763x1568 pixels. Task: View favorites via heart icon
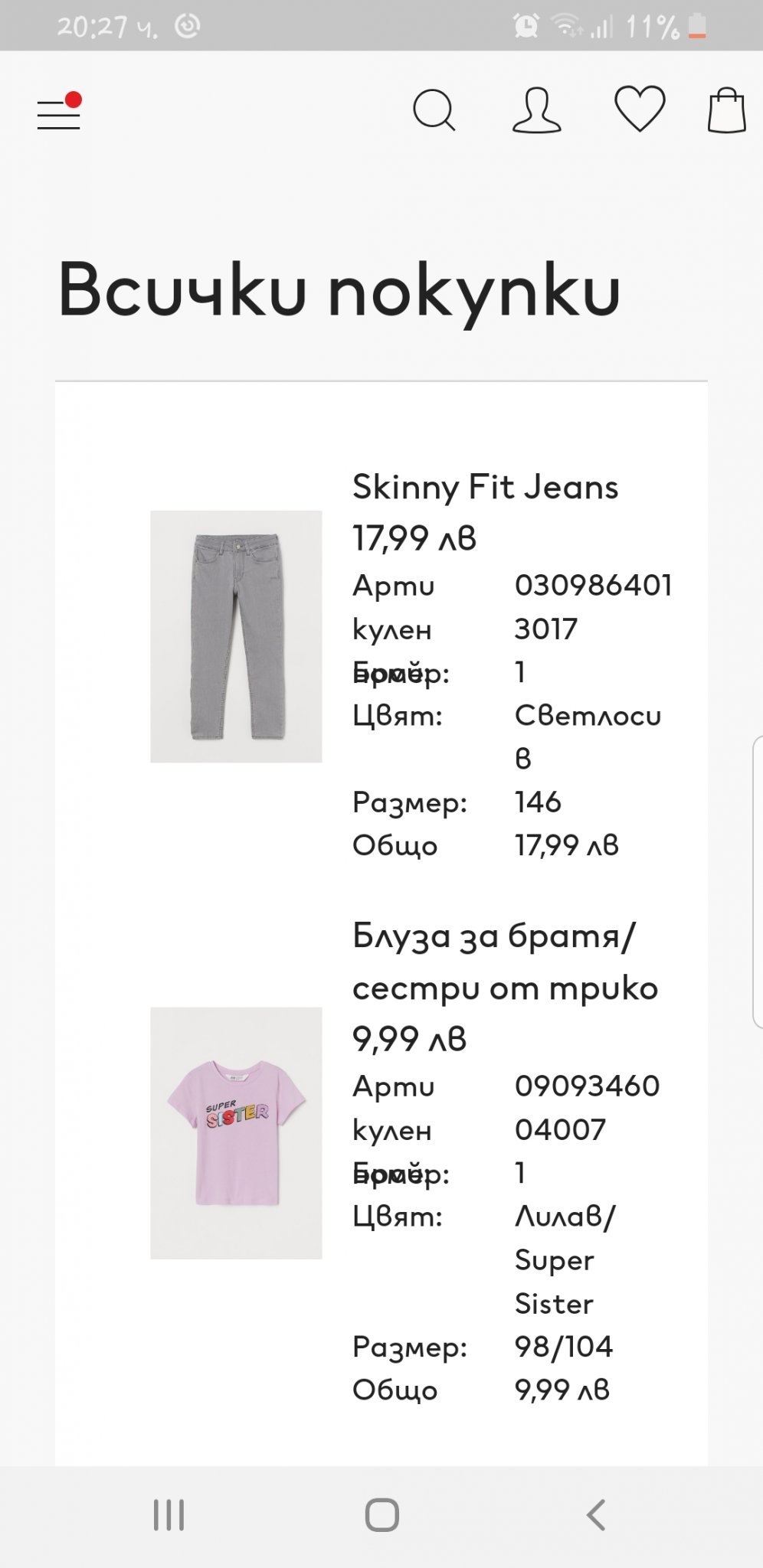click(x=640, y=109)
